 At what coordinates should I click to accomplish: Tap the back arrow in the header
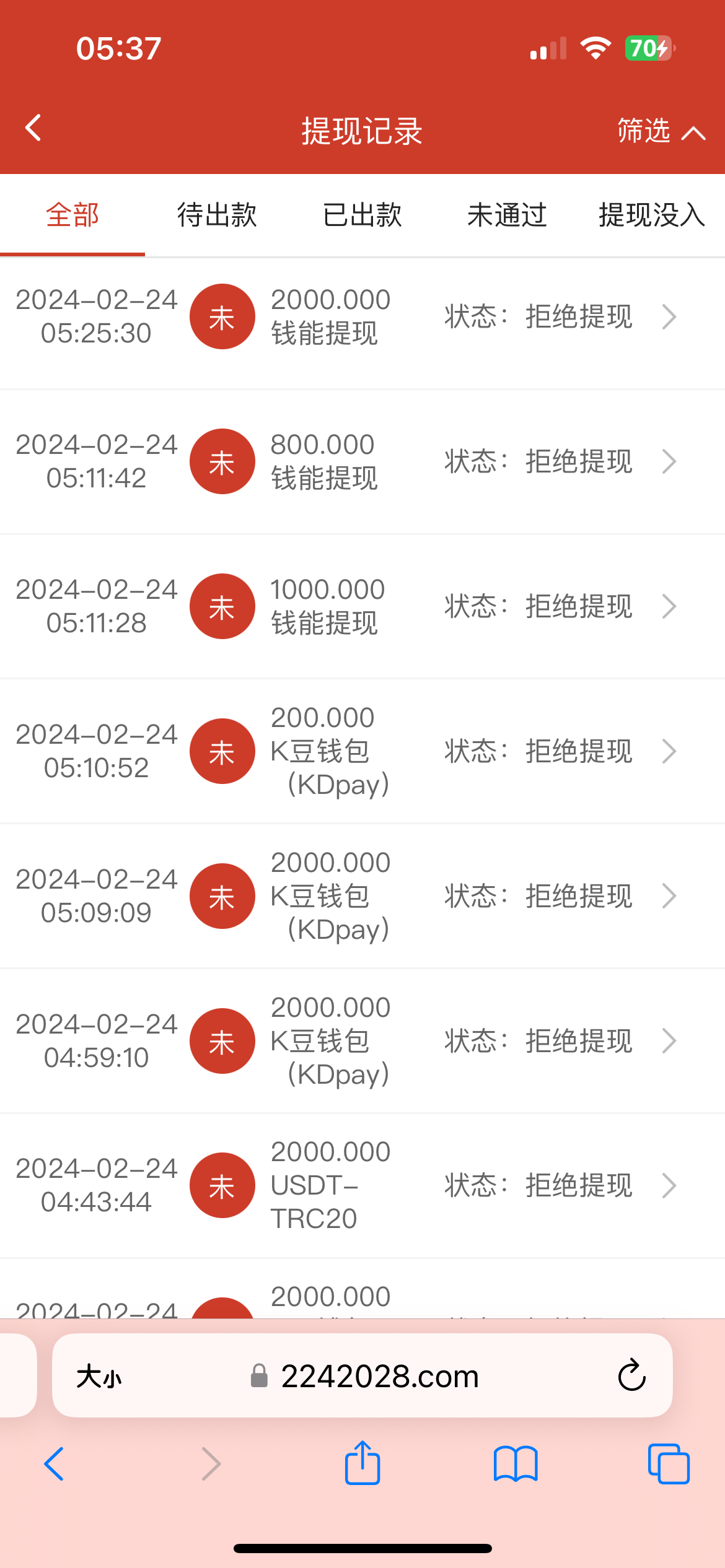pos(32,128)
